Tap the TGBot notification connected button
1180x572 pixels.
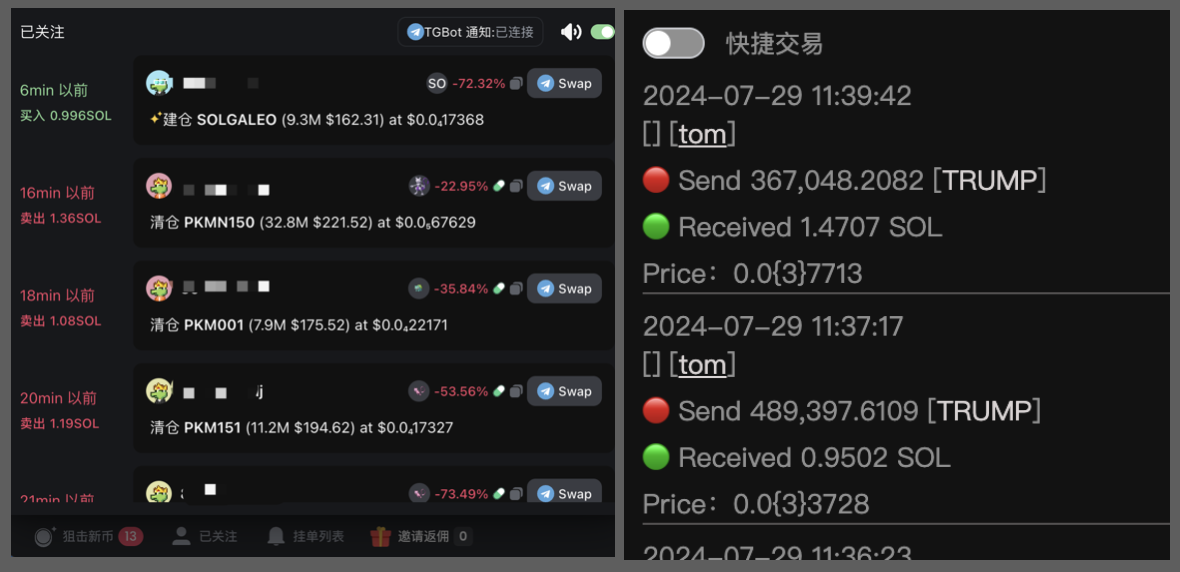(x=470, y=32)
